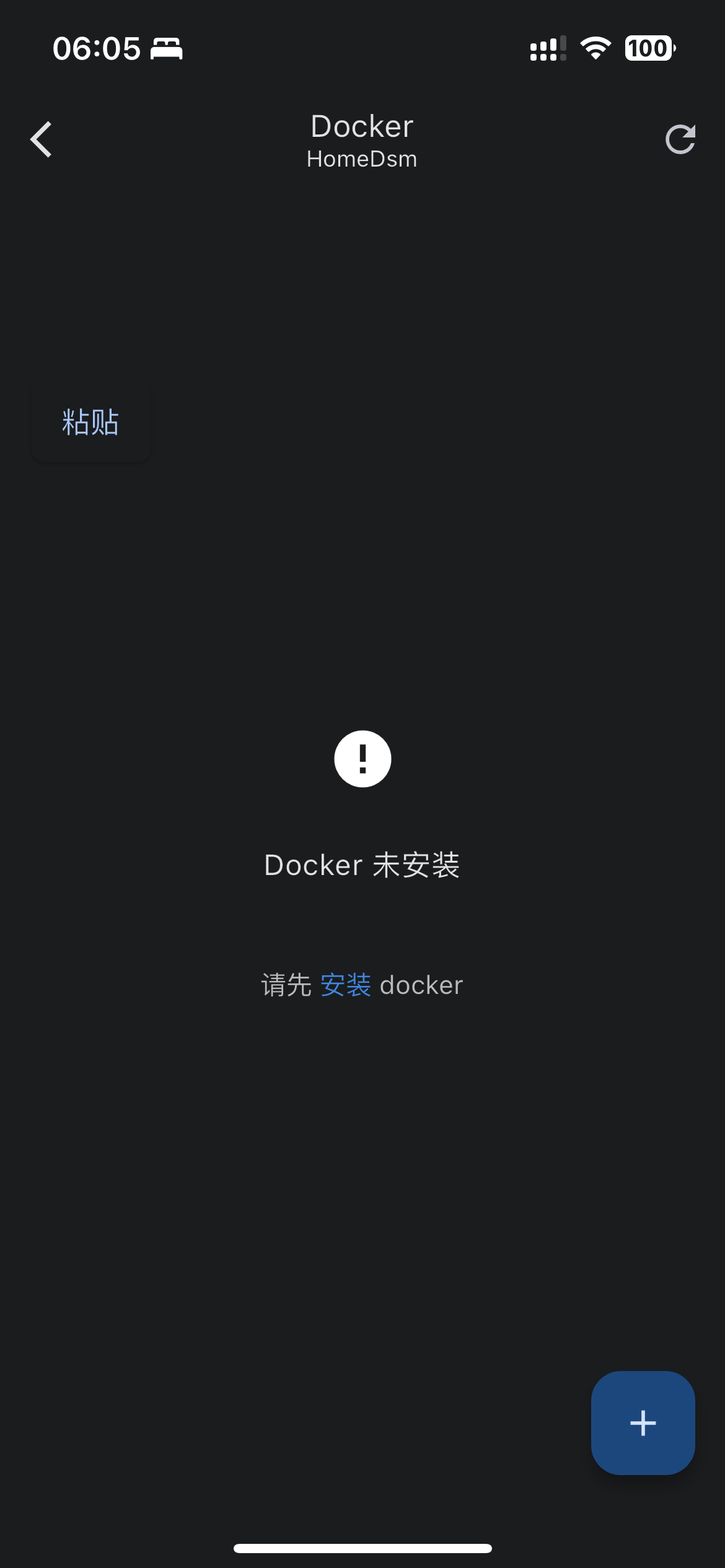Image resolution: width=725 pixels, height=1568 pixels.
Task: Dismiss the paste tooltip by tapping it
Action: pyautogui.click(x=90, y=423)
